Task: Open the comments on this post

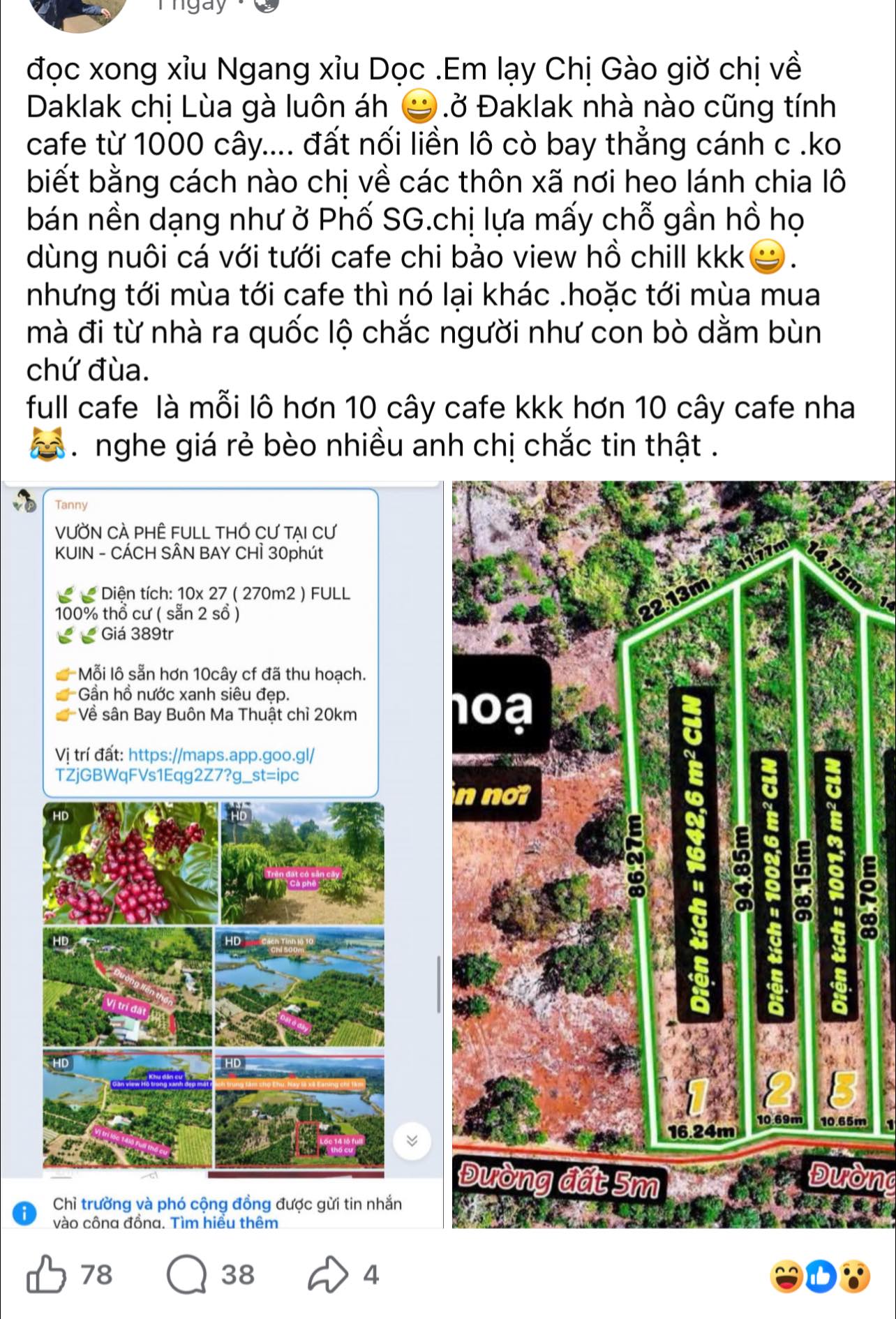Action: pyautogui.click(x=187, y=1274)
